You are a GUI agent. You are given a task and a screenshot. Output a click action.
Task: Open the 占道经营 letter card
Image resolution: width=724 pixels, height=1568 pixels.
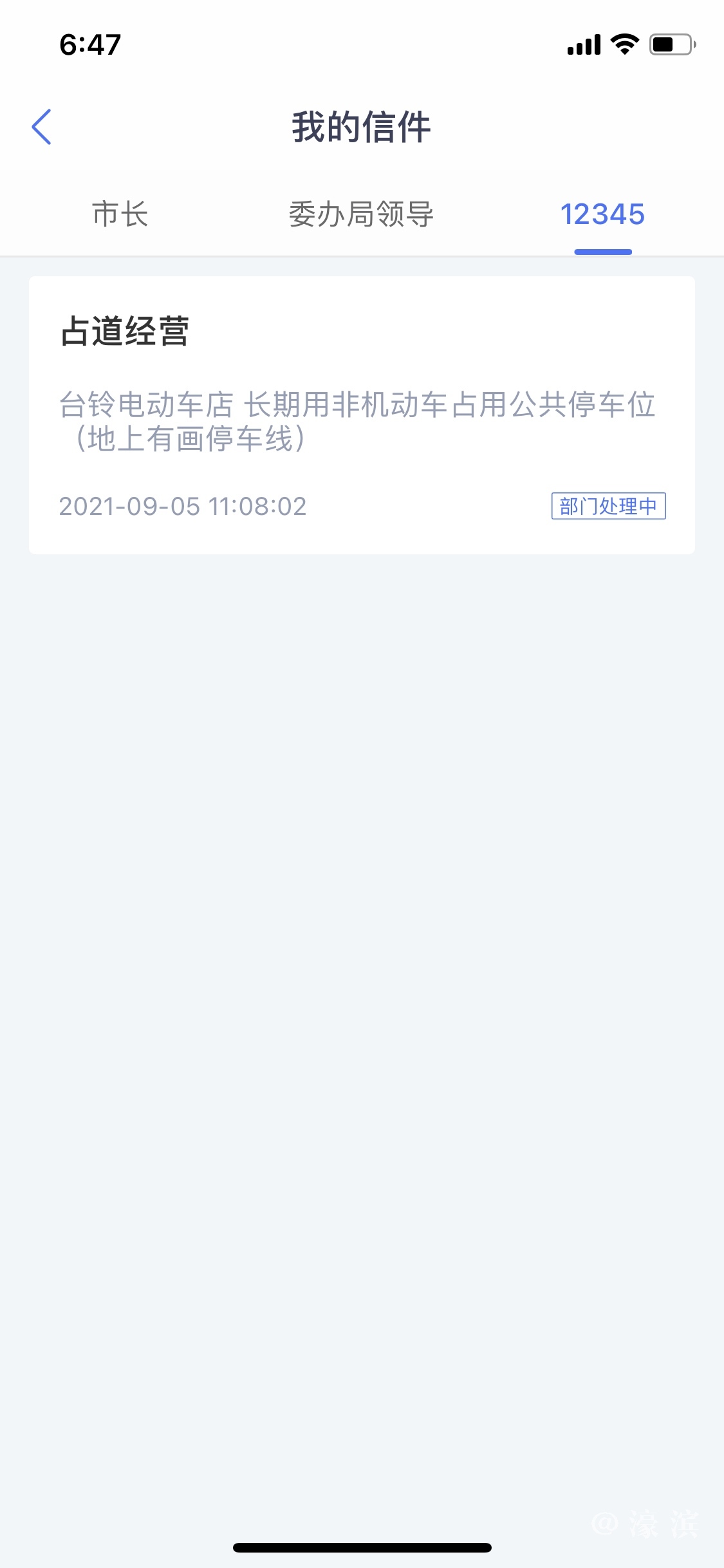coord(361,415)
